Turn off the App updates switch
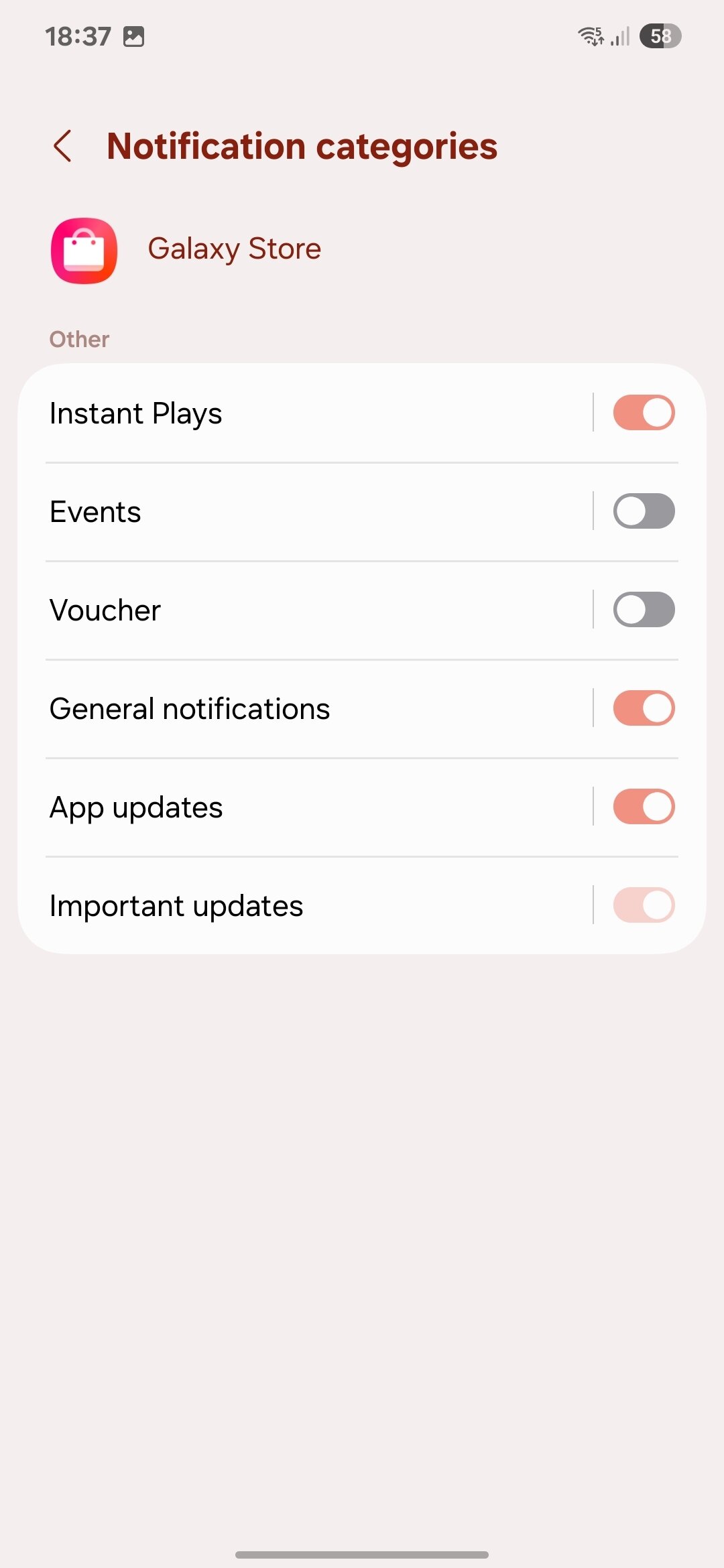Image resolution: width=724 pixels, height=1568 pixels. coord(644,807)
